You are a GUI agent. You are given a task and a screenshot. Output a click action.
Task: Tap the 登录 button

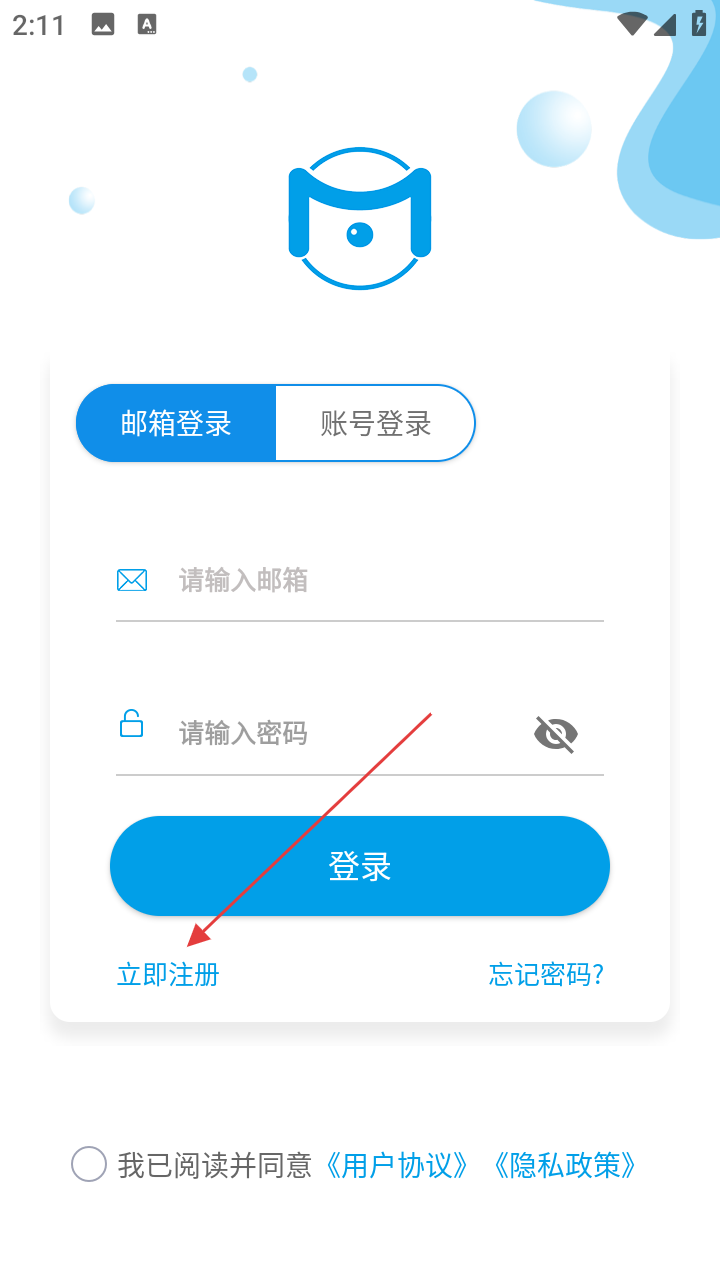(x=360, y=866)
